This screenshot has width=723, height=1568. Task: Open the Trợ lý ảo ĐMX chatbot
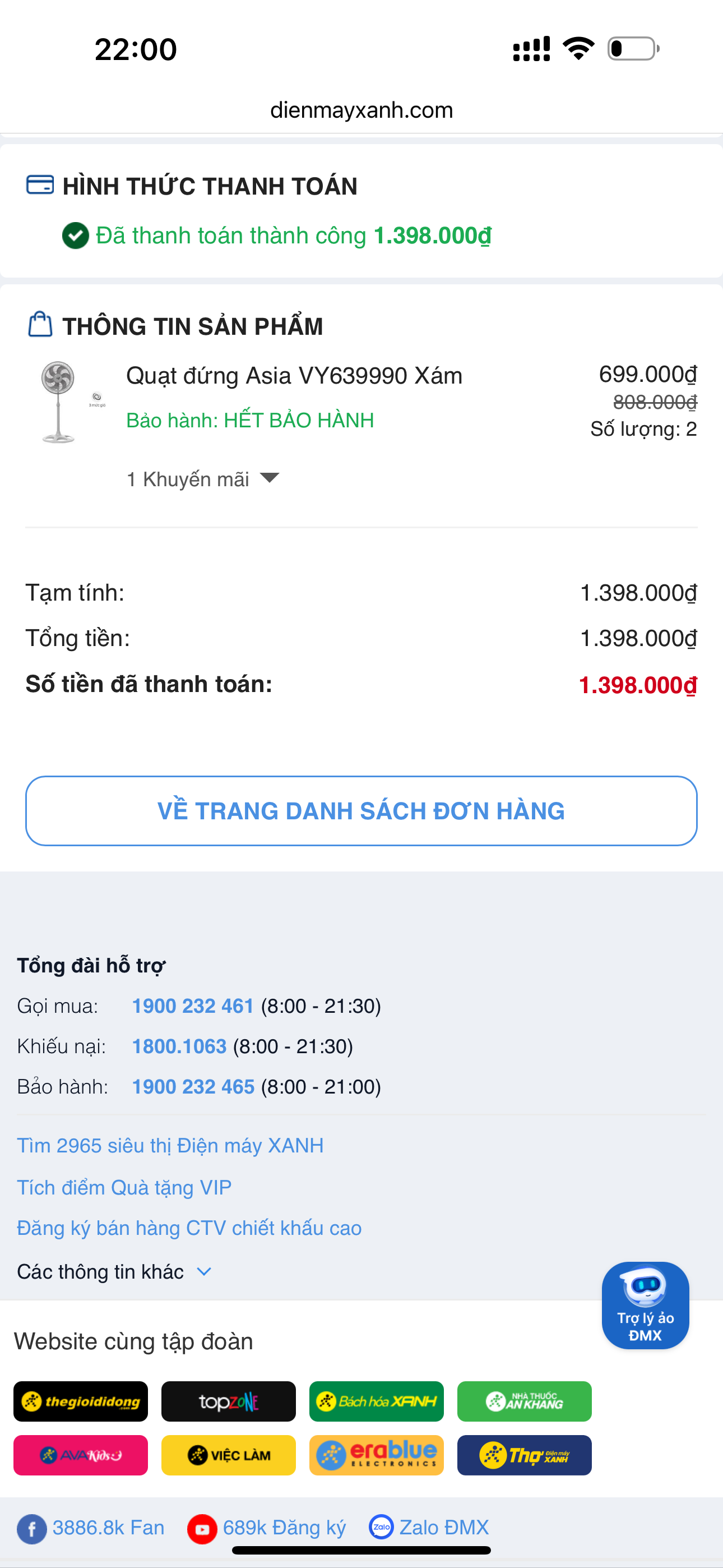[645, 1305]
